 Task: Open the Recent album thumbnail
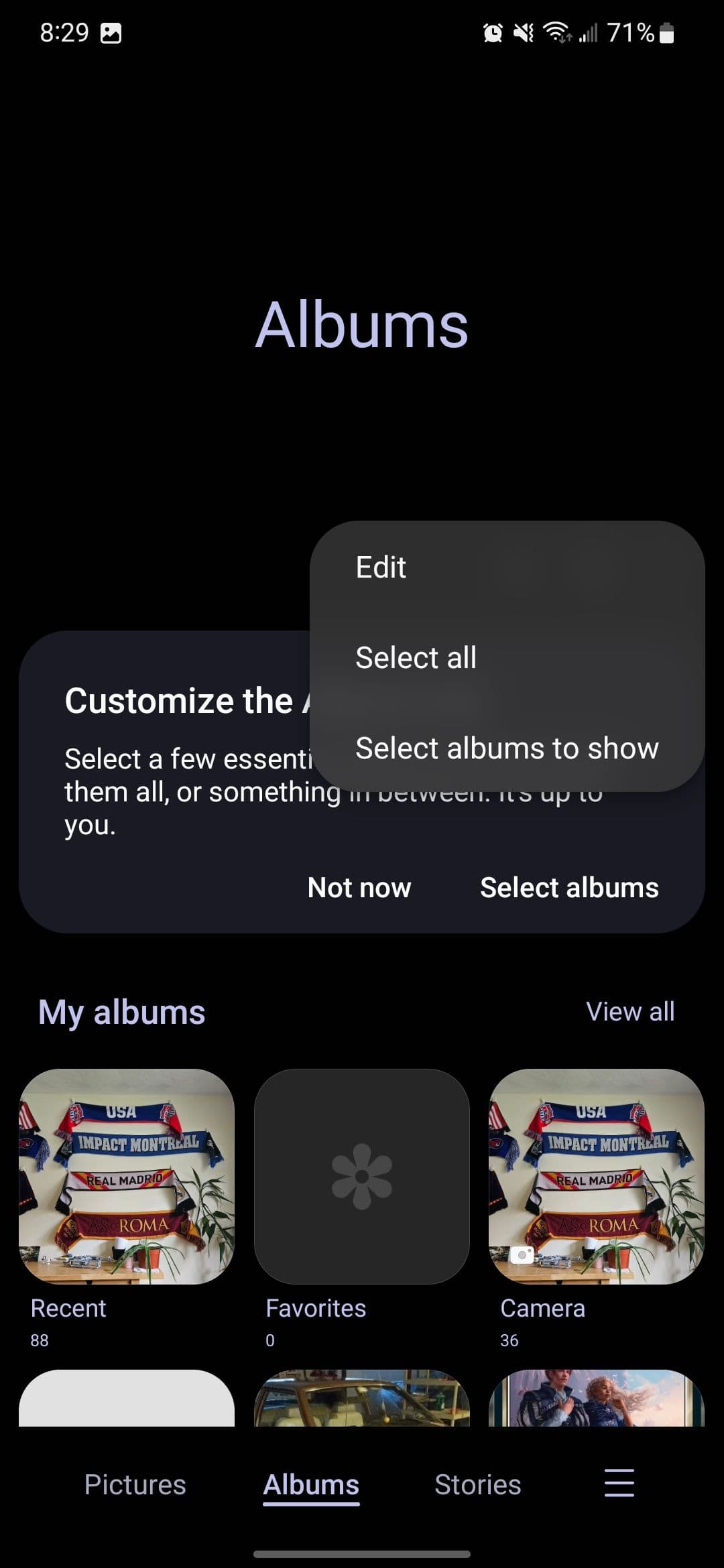click(127, 1179)
